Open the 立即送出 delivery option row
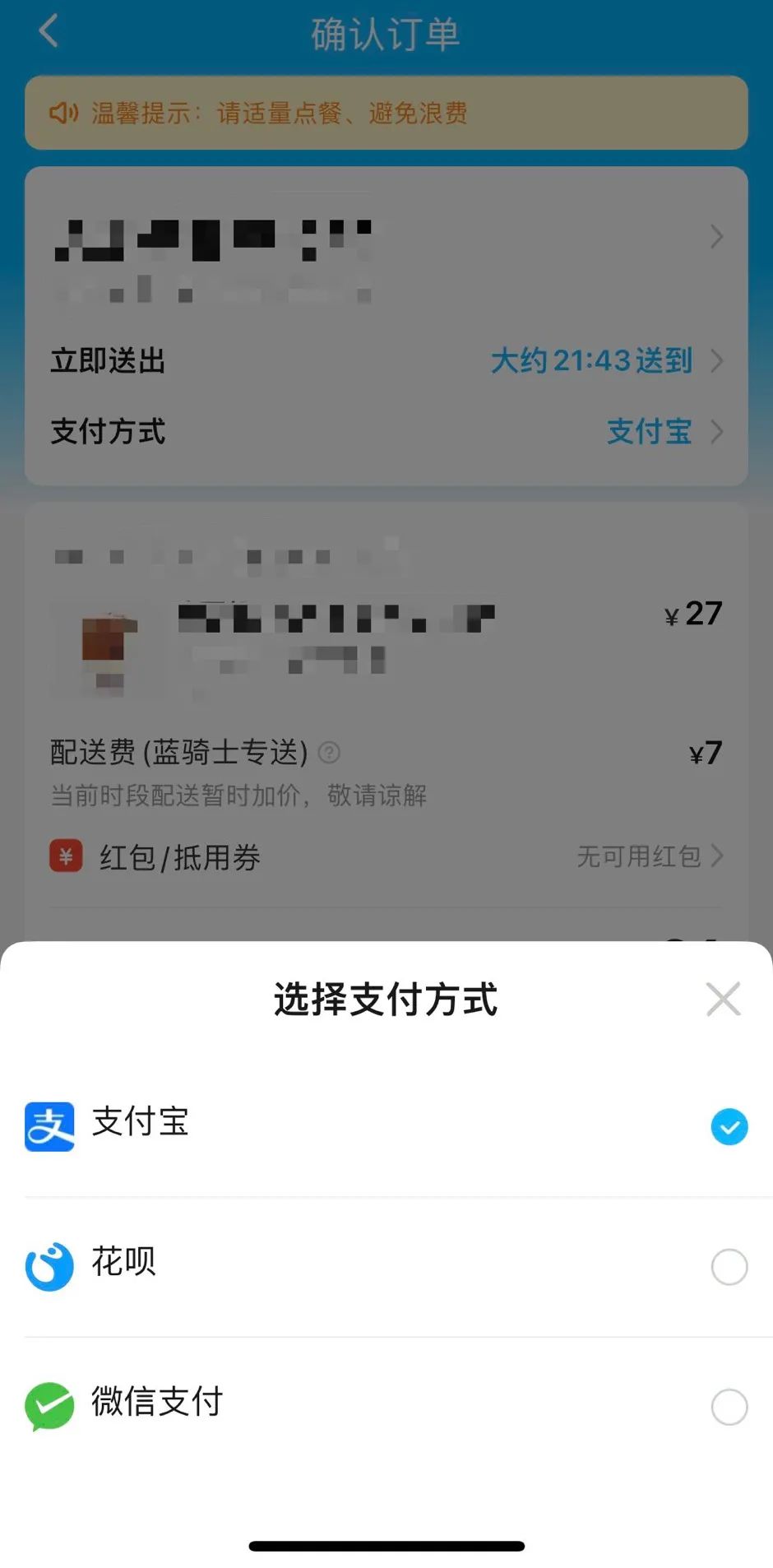 (386, 361)
